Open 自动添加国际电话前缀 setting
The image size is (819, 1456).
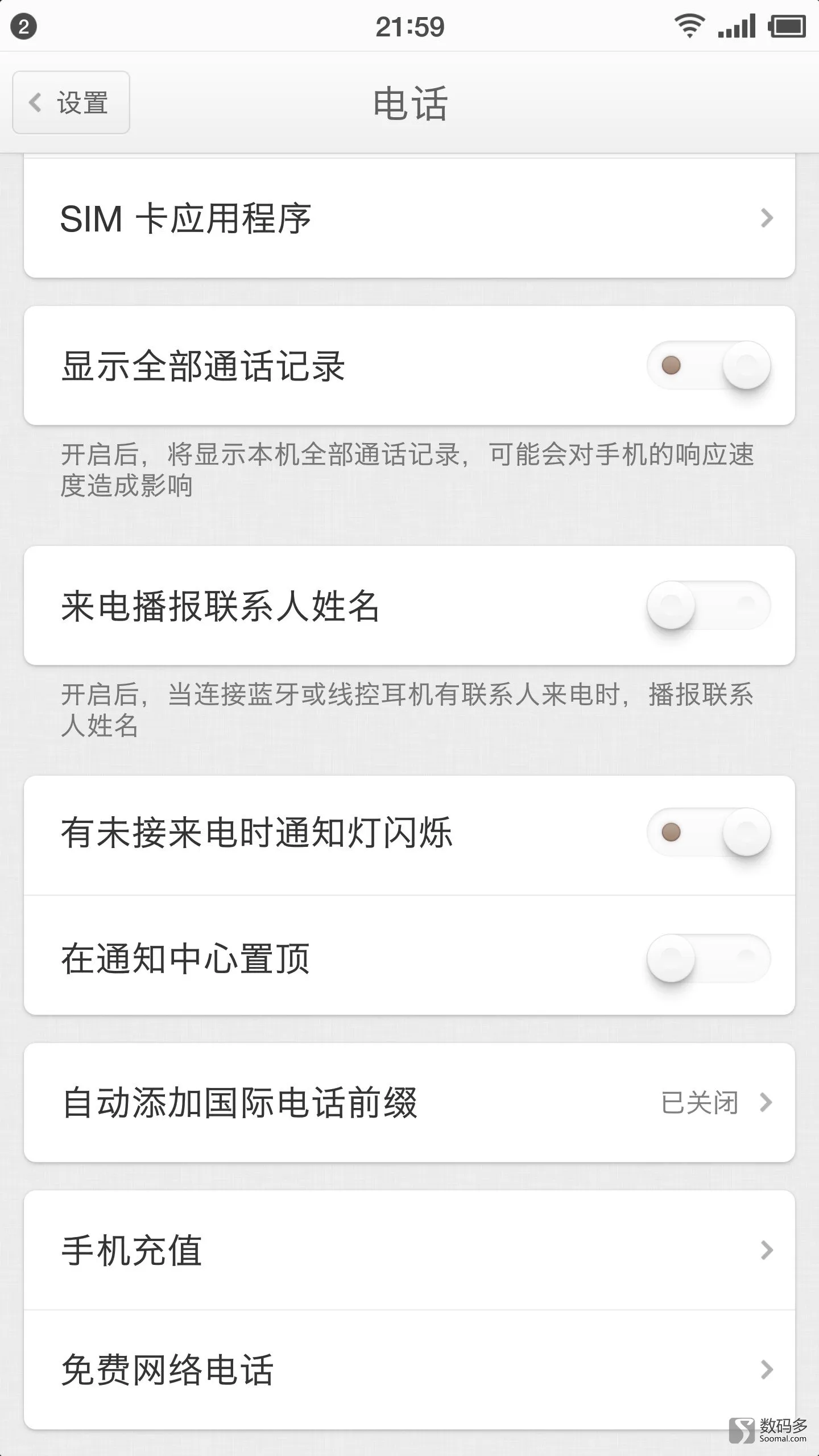[409, 1103]
